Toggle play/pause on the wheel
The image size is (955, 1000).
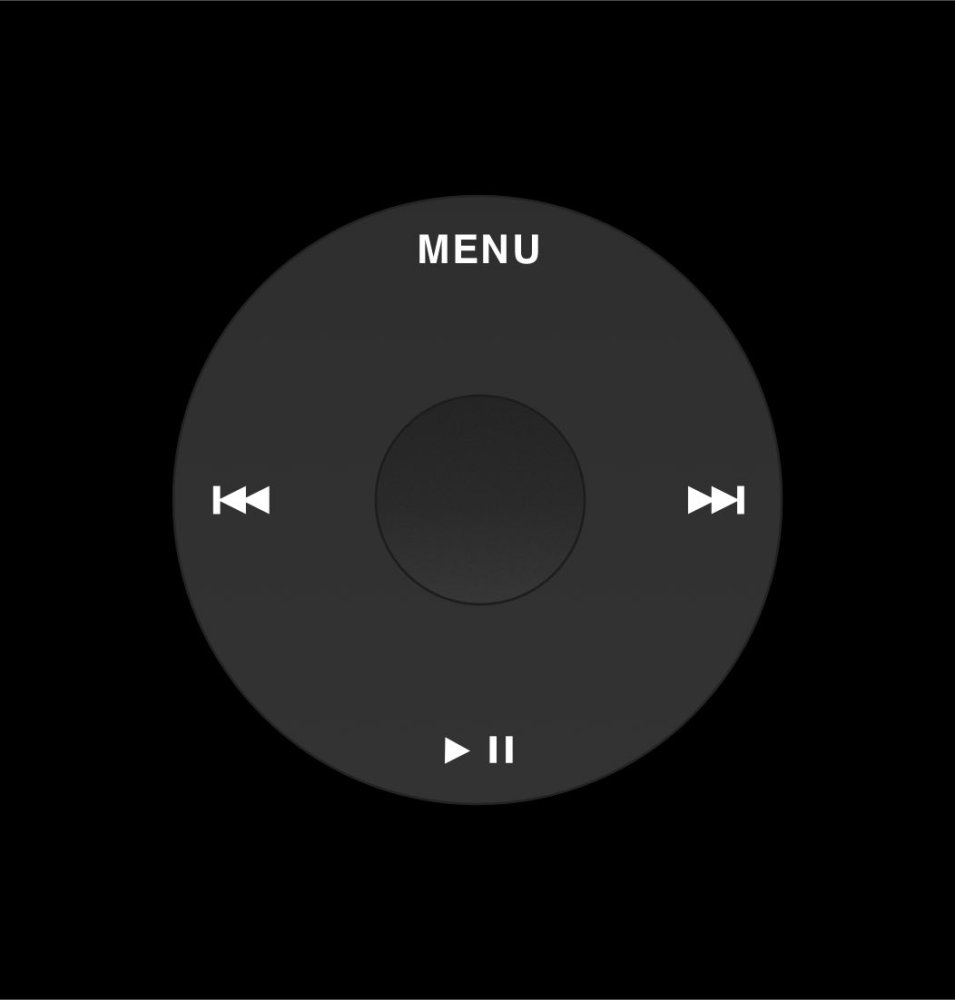click(x=479, y=750)
